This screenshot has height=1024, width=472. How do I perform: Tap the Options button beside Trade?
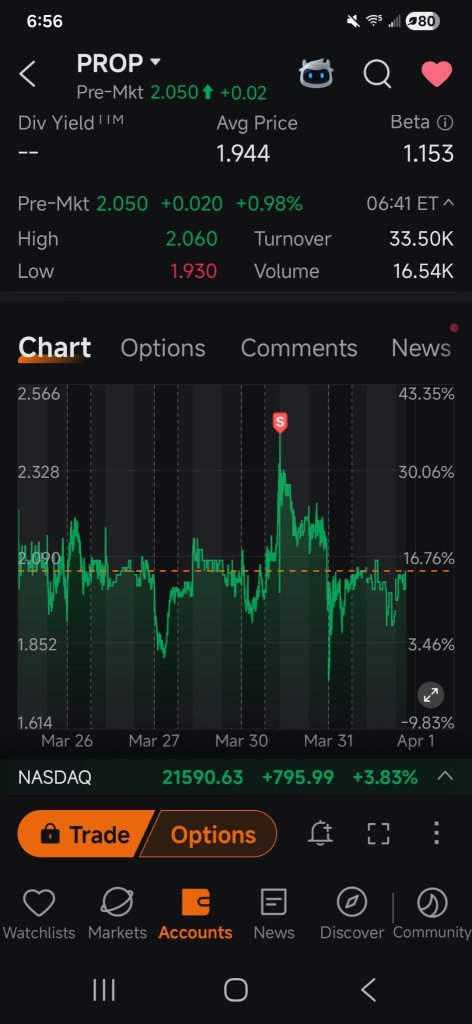click(x=210, y=834)
